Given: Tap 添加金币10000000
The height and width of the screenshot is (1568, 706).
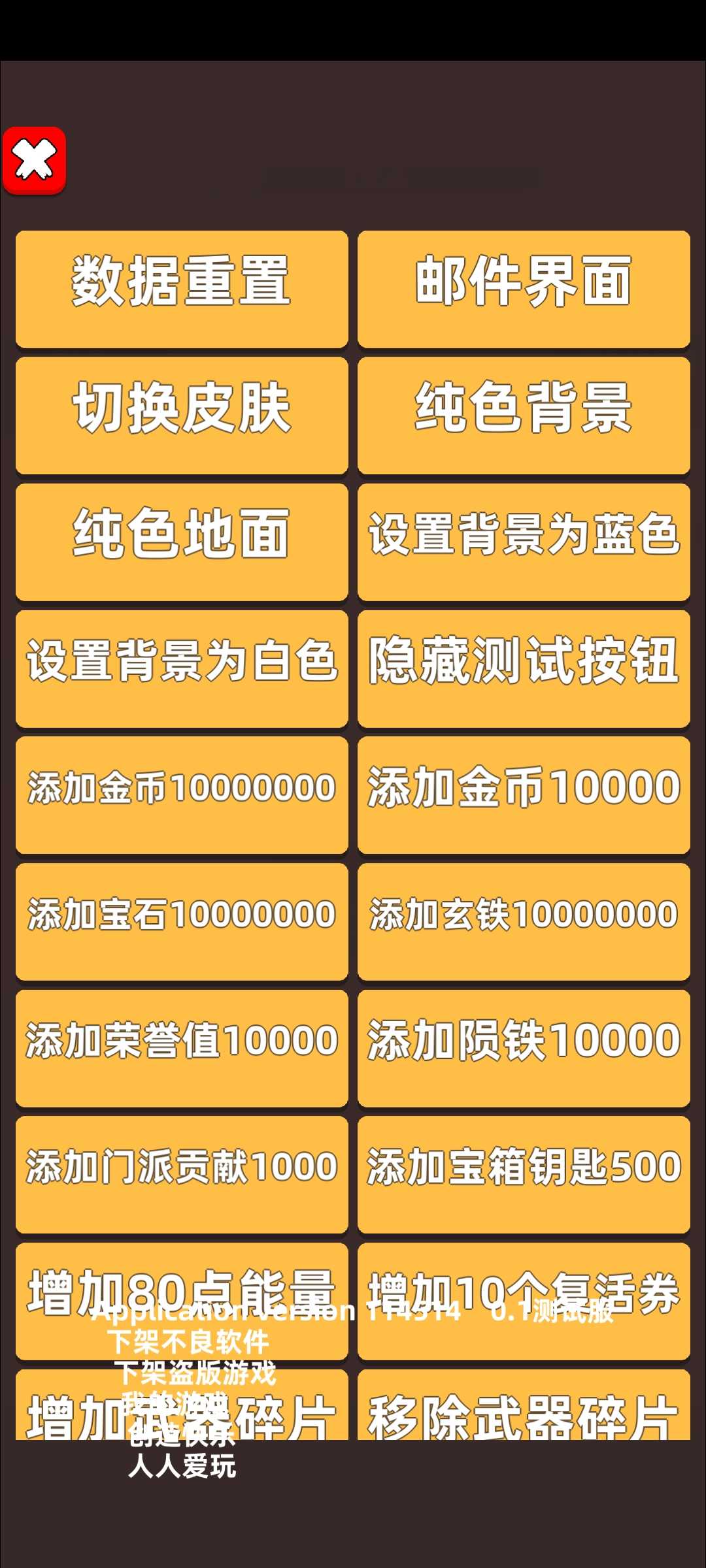Looking at the screenshot, I should [182, 795].
